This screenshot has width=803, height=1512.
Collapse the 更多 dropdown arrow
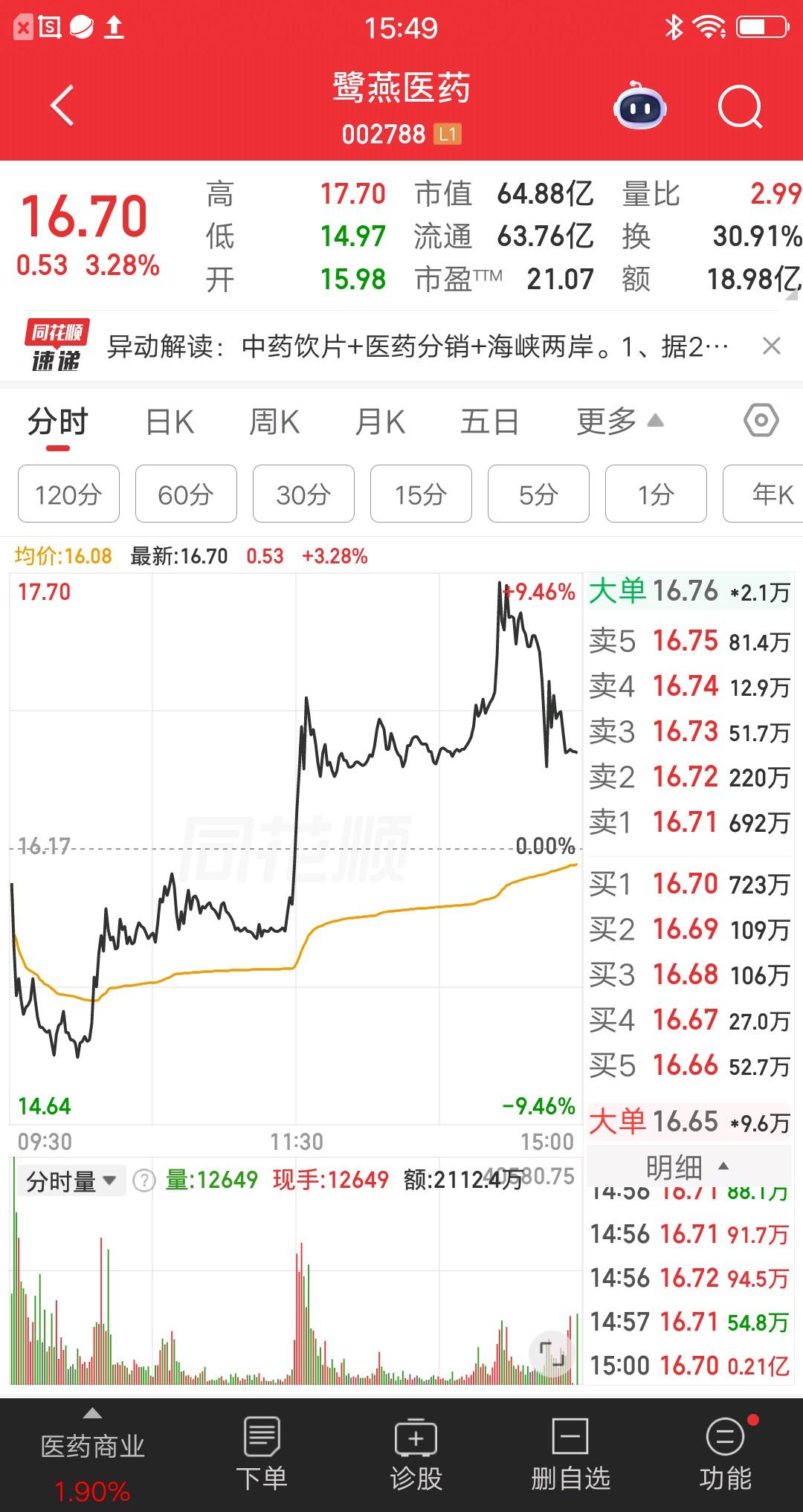click(x=655, y=421)
